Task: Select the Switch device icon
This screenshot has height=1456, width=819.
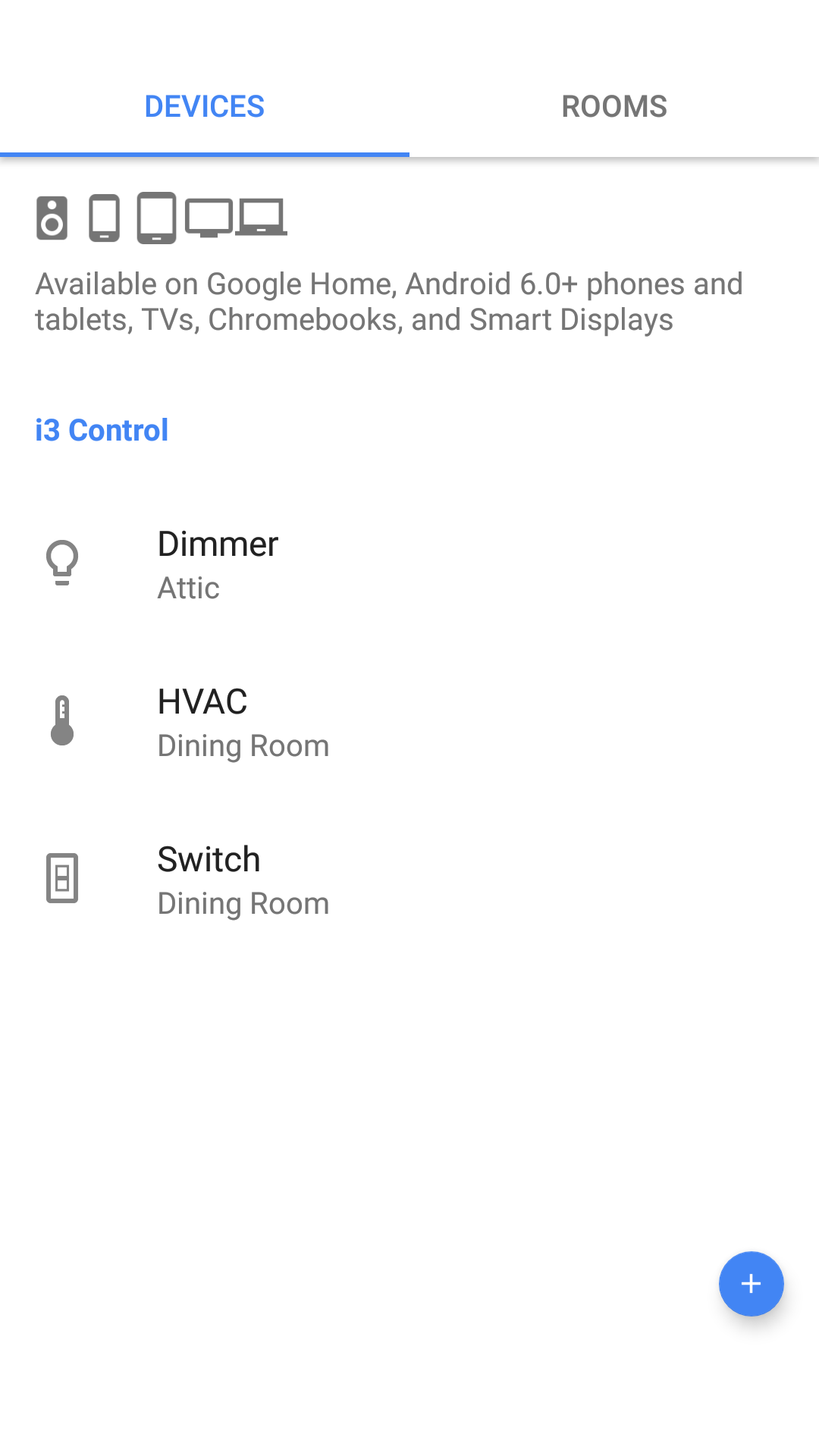Action: click(x=61, y=878)
